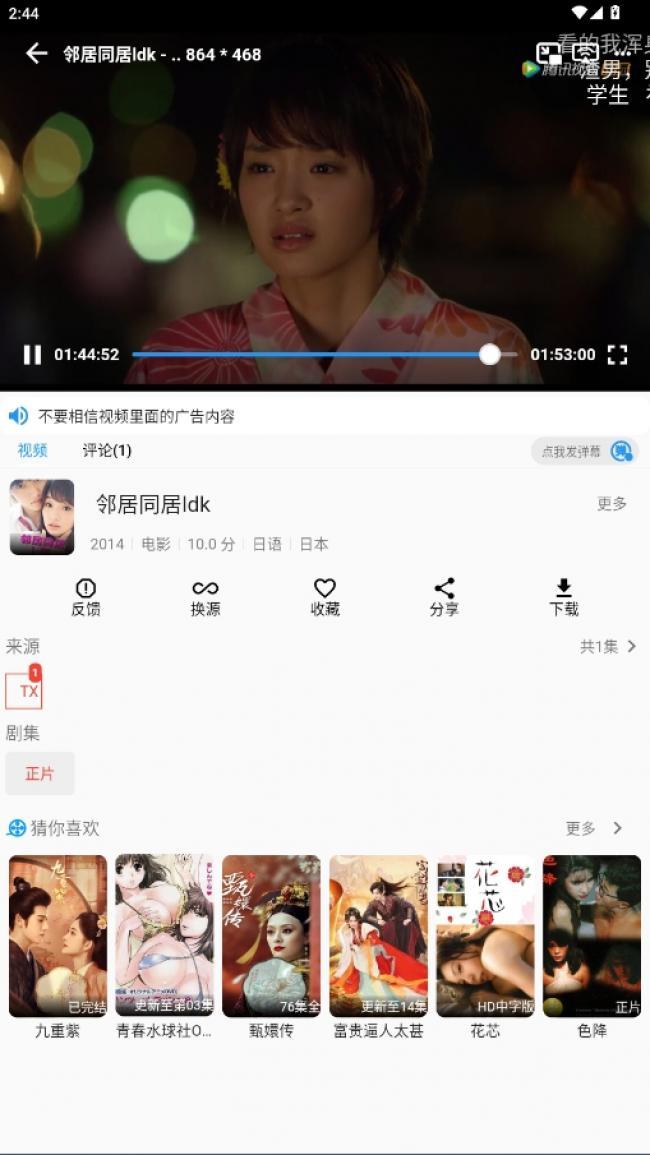Select the TX source
The image size is (650, 1155).
click(24, 689)
